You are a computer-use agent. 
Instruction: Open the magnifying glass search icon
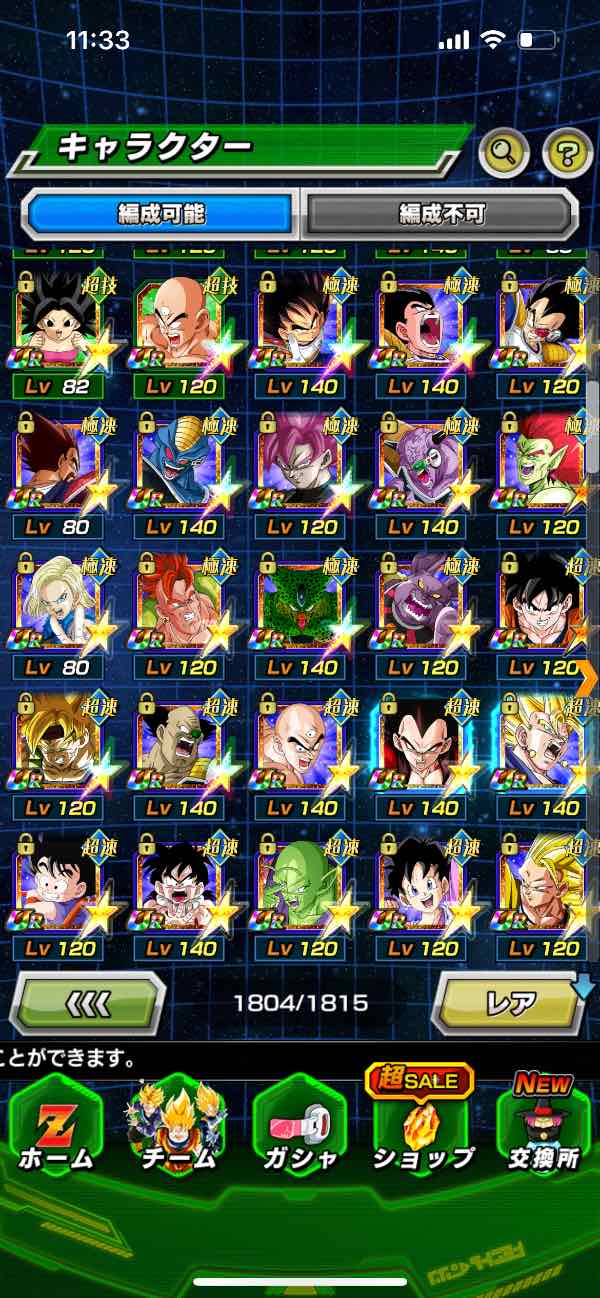(x=504, y=154)
